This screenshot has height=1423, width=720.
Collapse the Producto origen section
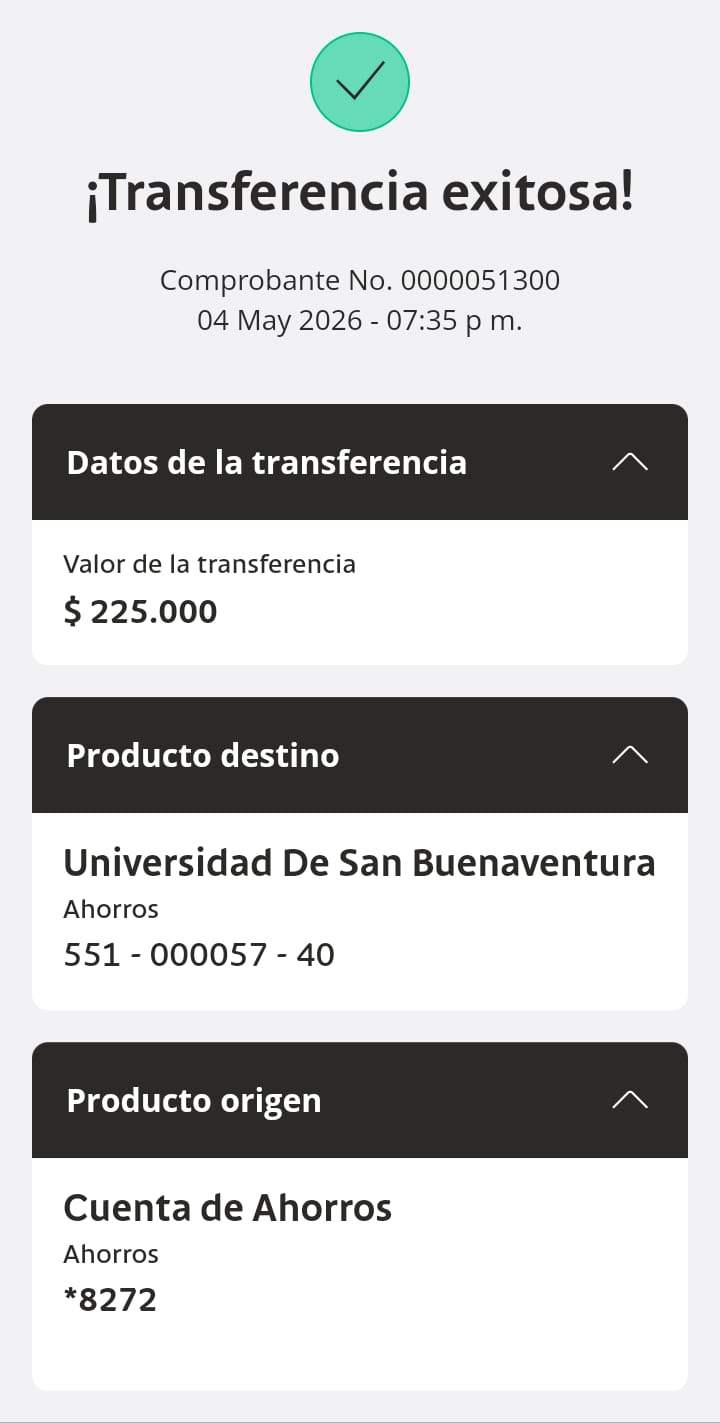tap(630, 1100)
